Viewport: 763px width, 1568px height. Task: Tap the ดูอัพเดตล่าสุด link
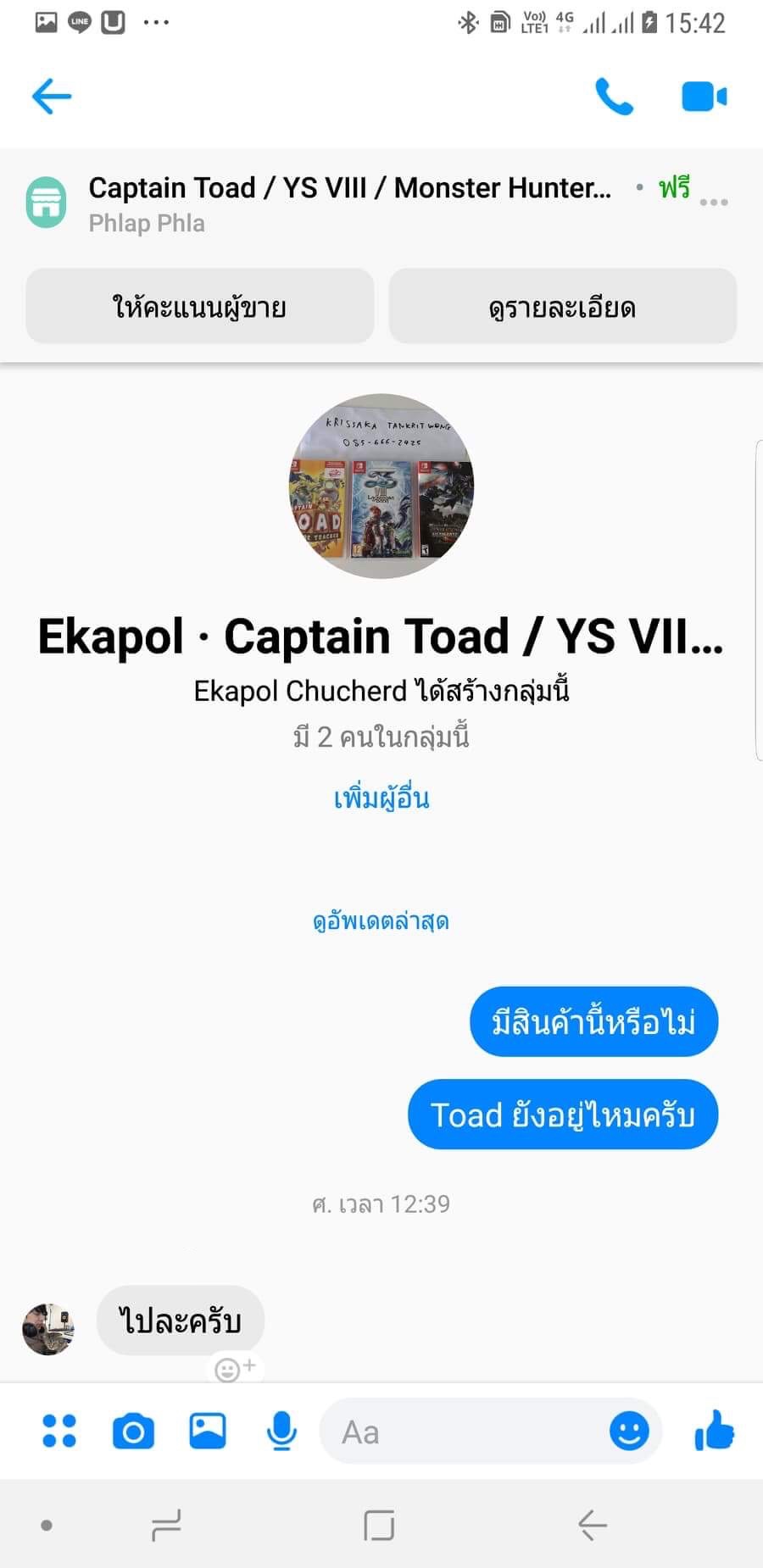point(381,921)
